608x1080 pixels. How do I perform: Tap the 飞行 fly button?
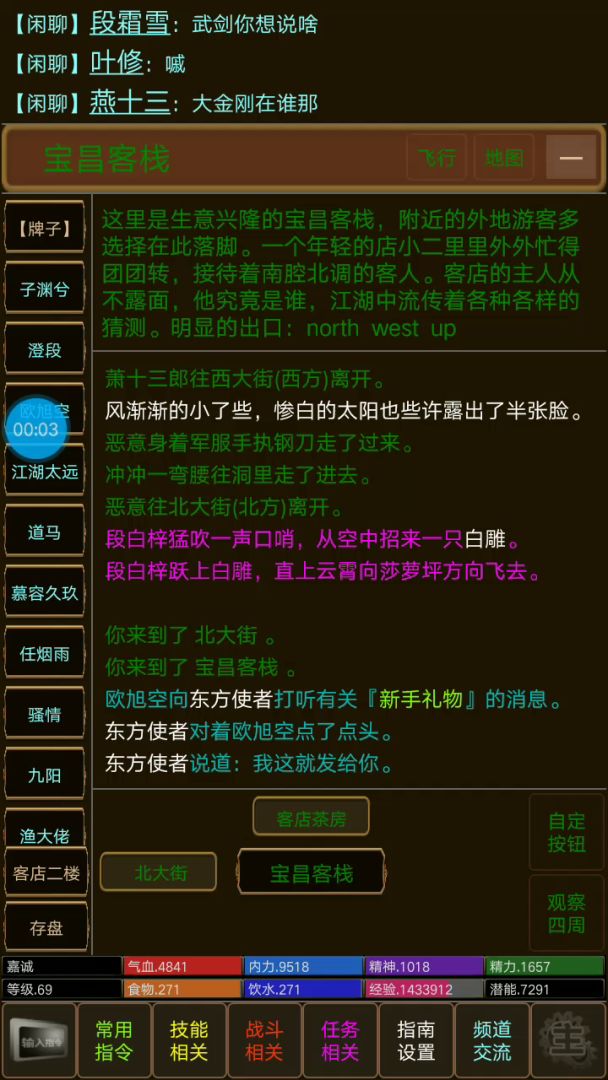[x=436, y=158]
